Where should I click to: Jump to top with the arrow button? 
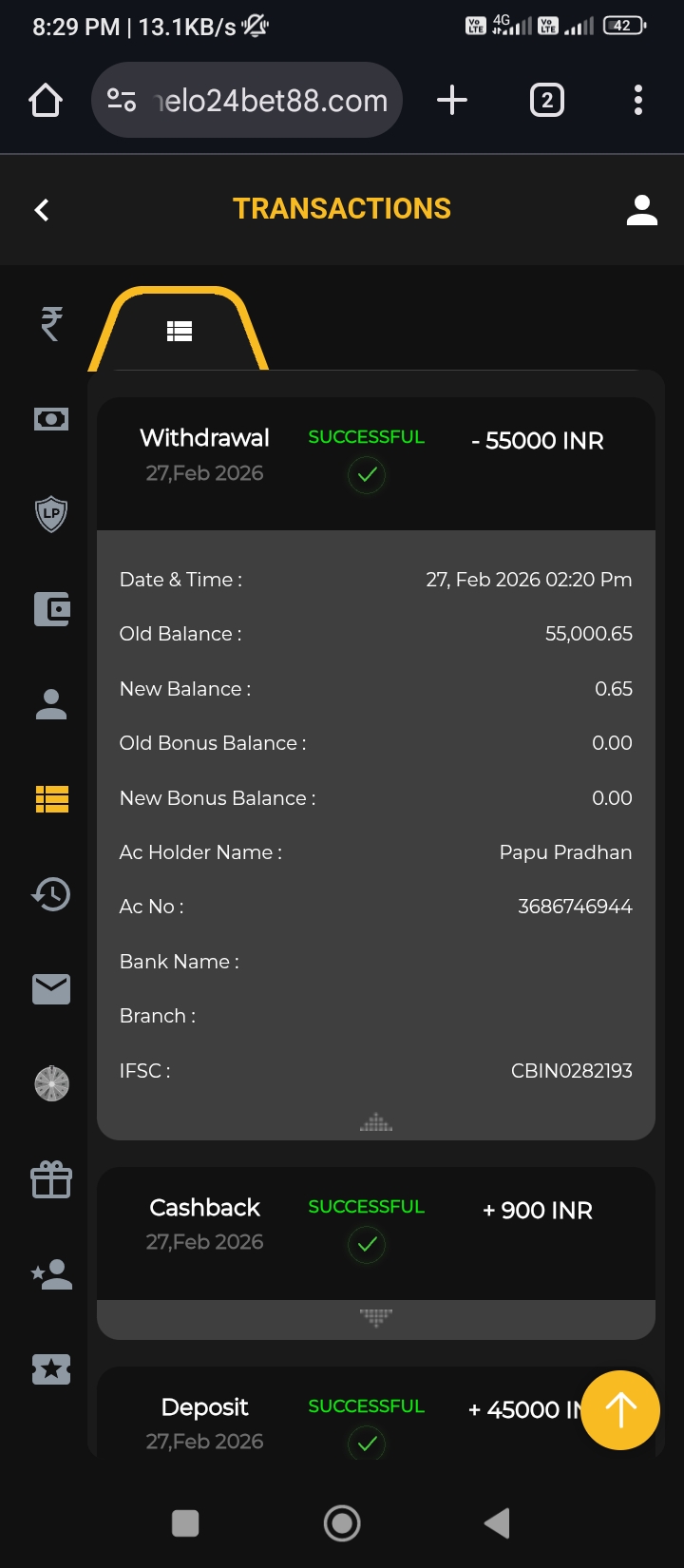click(620, 1409)
